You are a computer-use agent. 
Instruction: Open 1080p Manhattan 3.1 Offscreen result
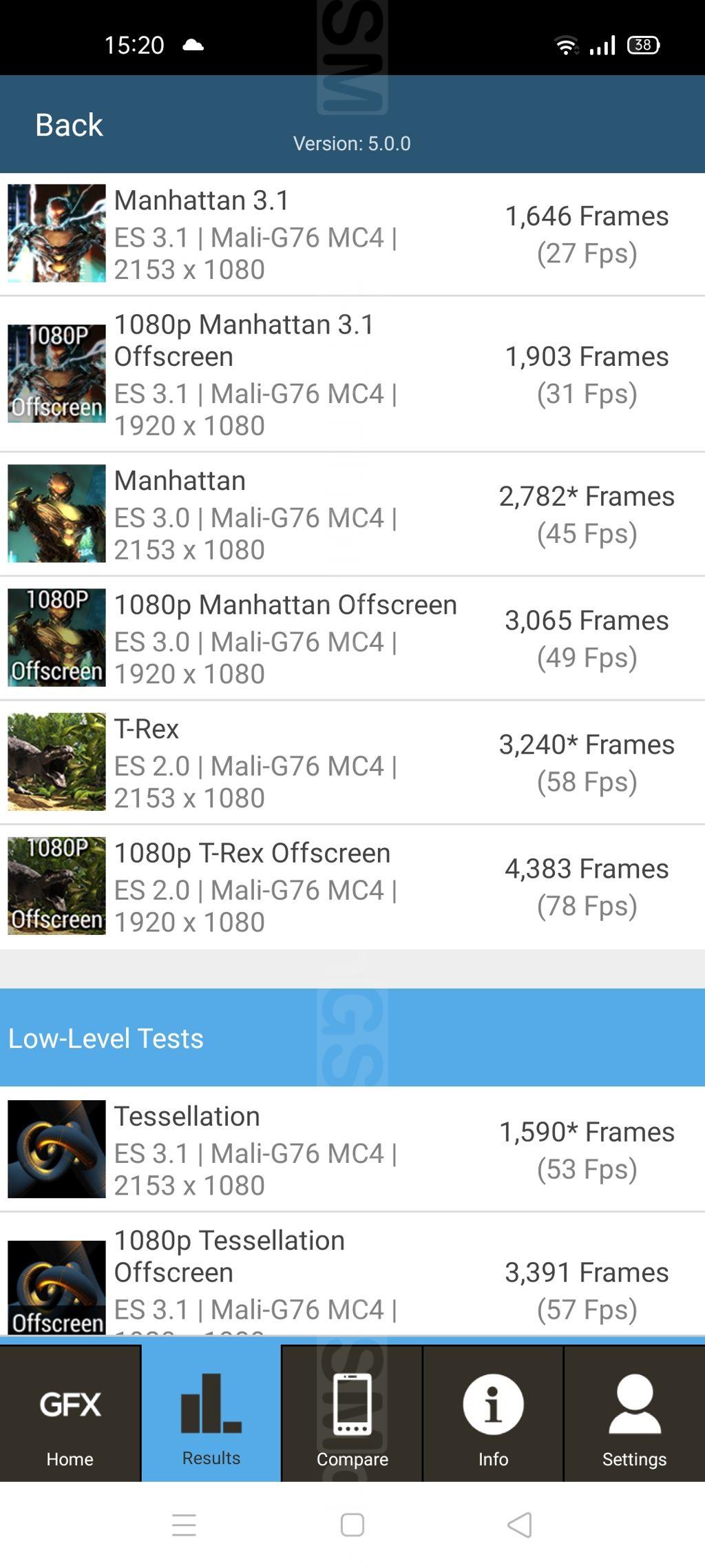click(x=352, y=374)
